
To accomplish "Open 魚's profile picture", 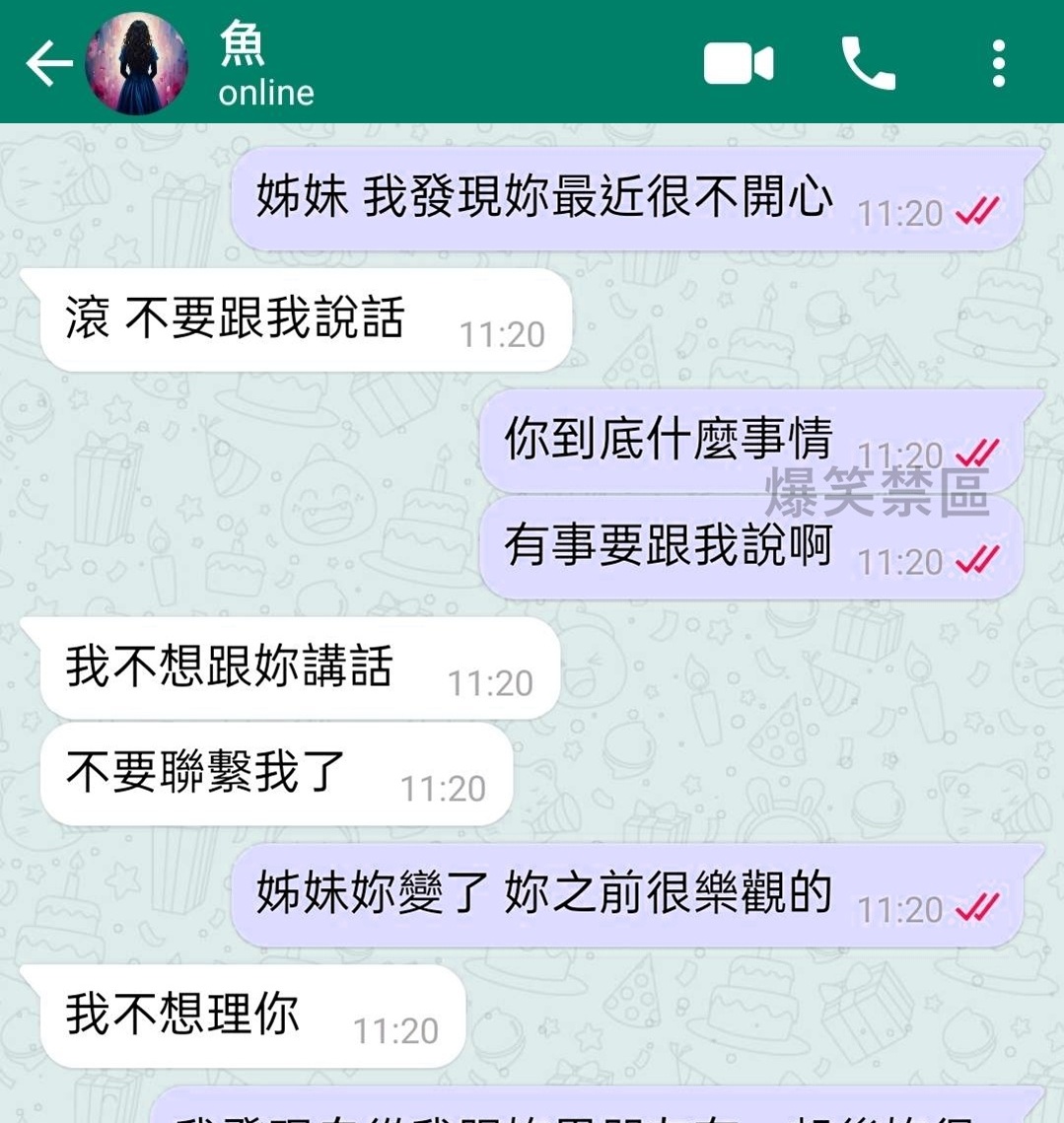I will (136, 64).
